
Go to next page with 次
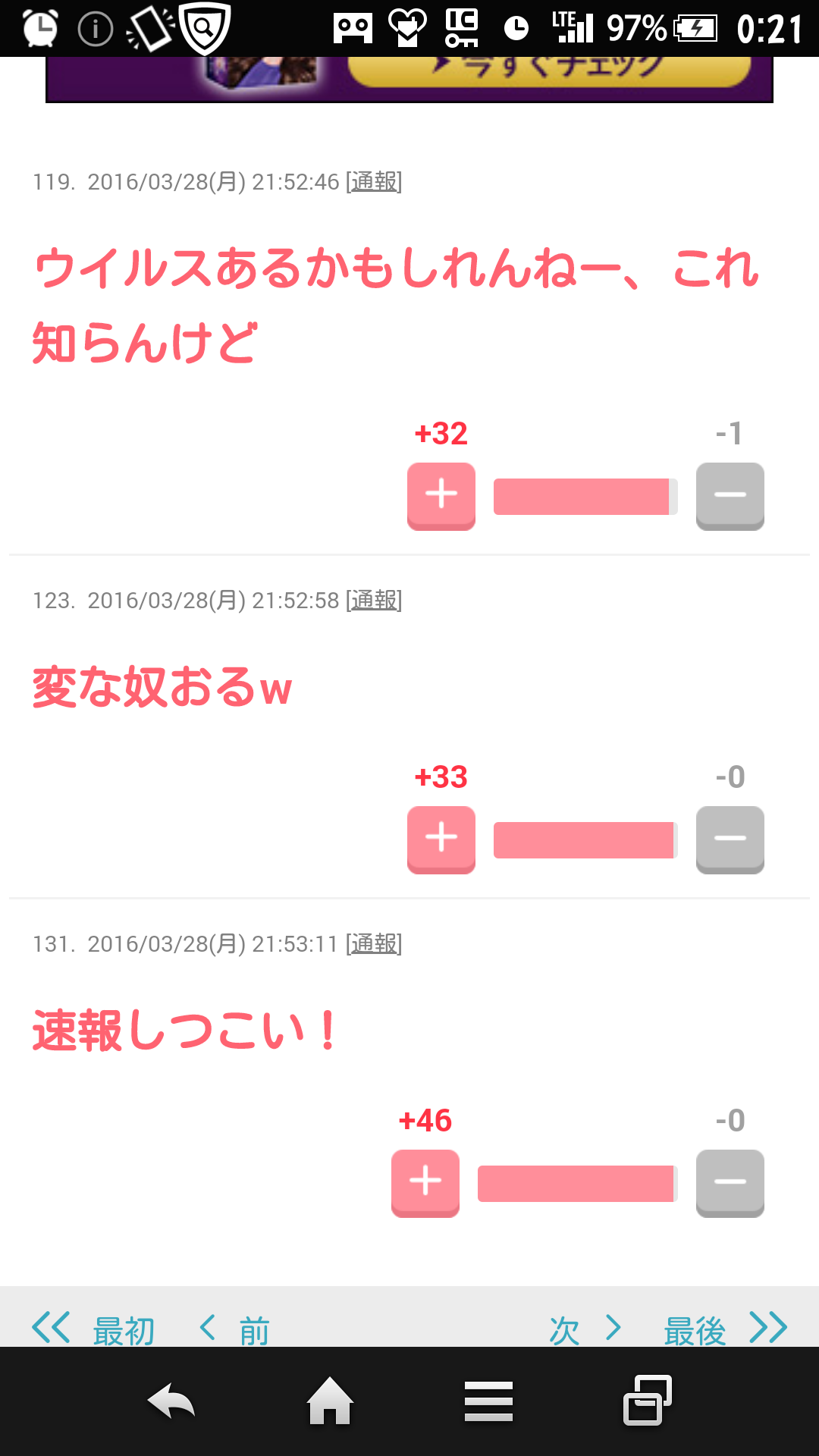tap(585, 1329)
